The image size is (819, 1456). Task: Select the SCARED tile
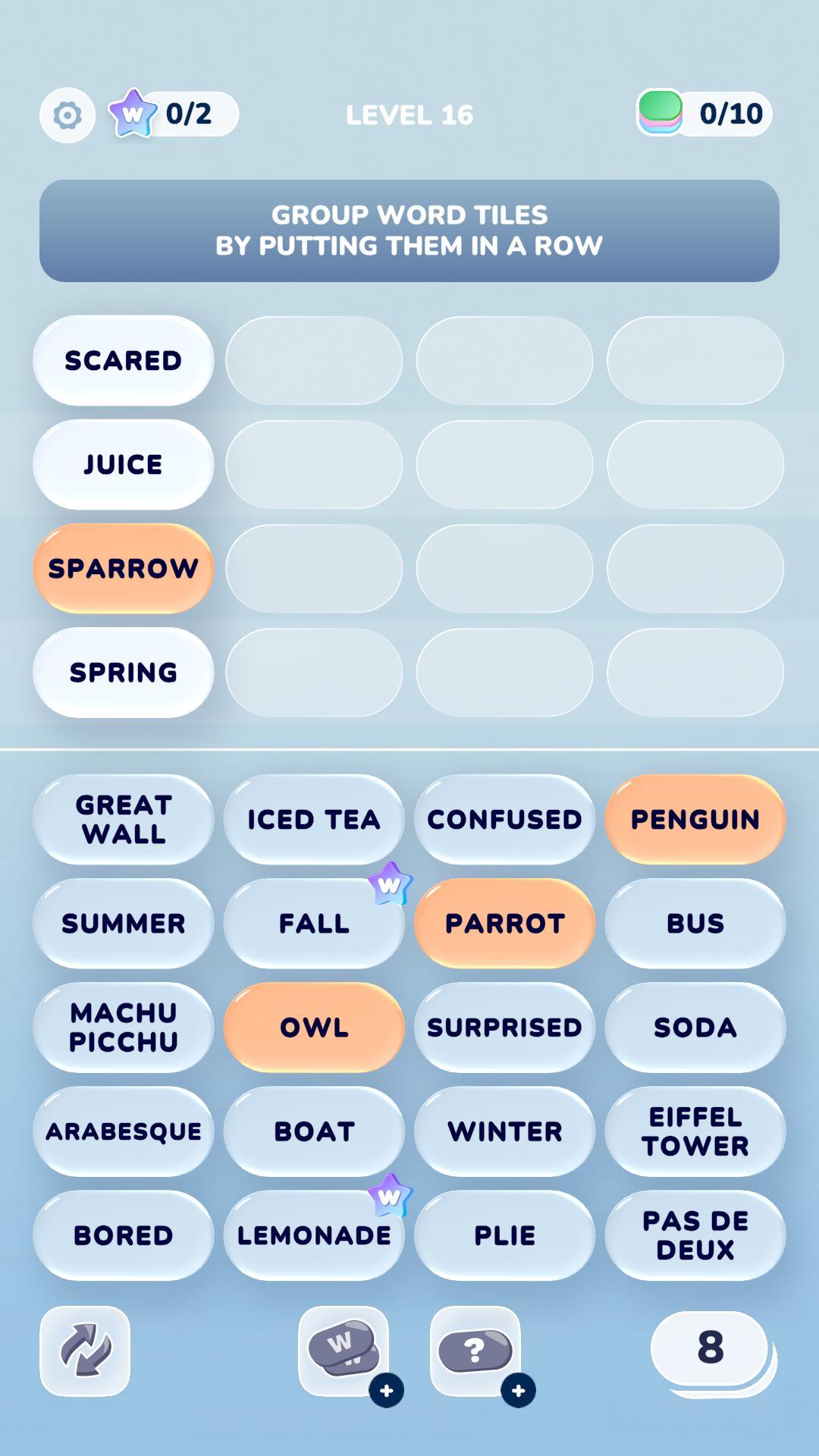tap(124, 361)
